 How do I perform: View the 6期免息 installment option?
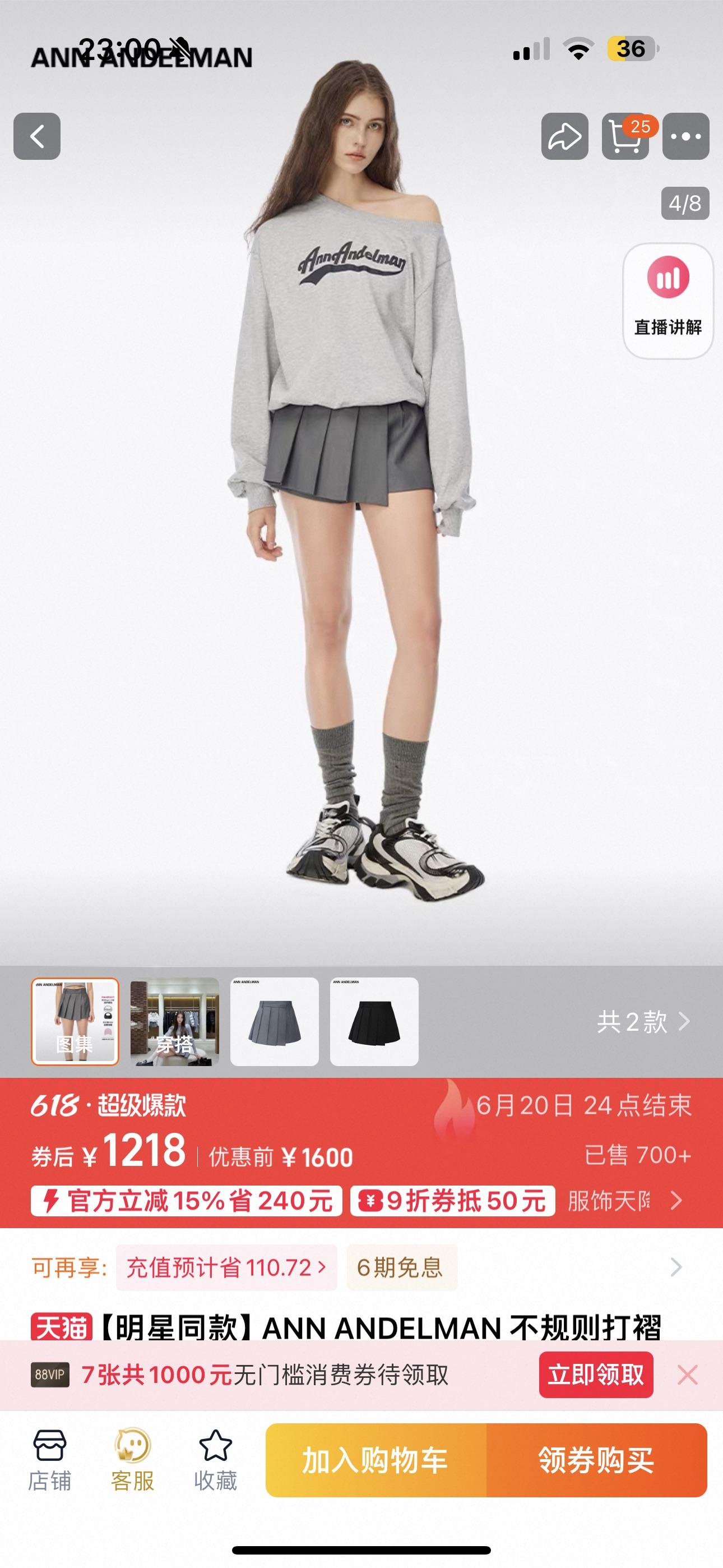(x=400, y=1268)
